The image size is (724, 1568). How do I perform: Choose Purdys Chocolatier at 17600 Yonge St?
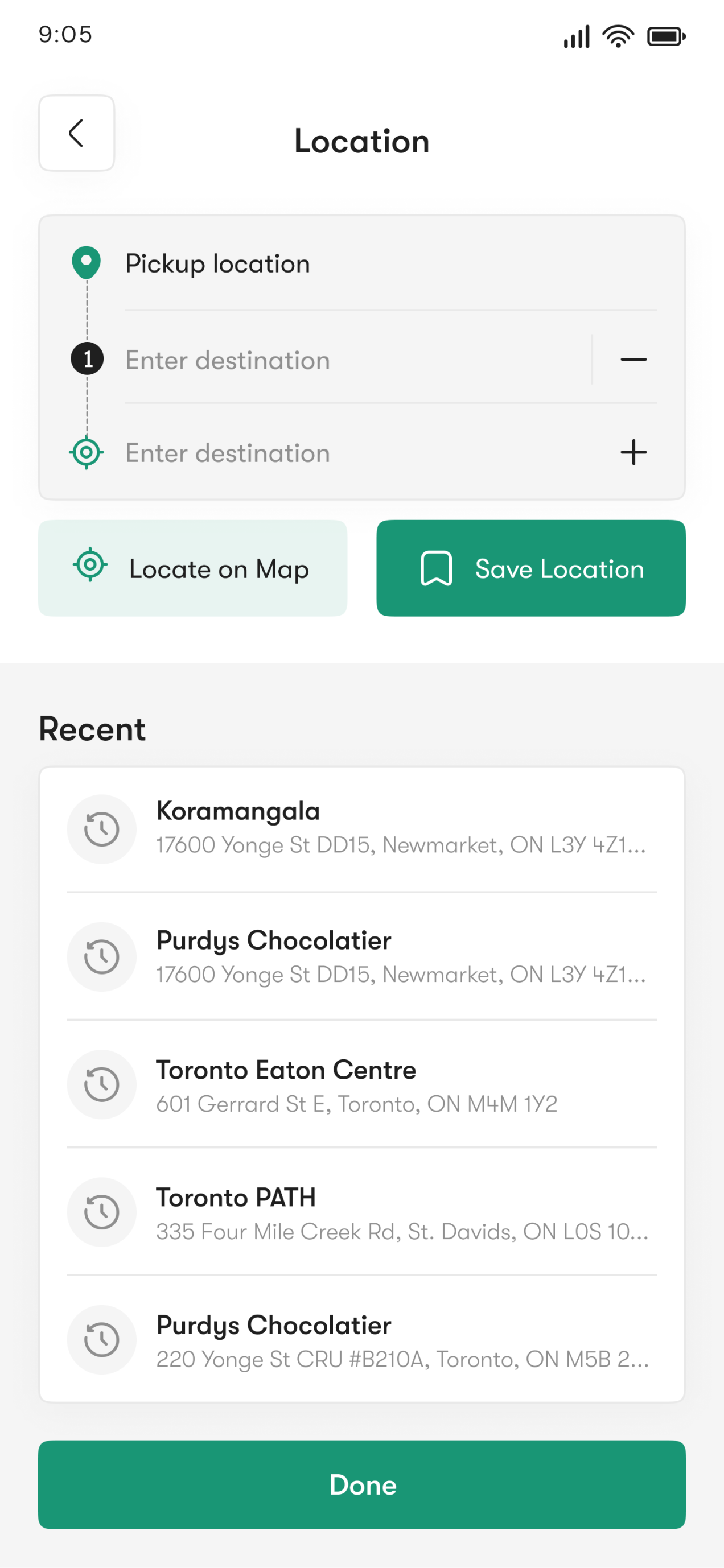tap(361, 956)
